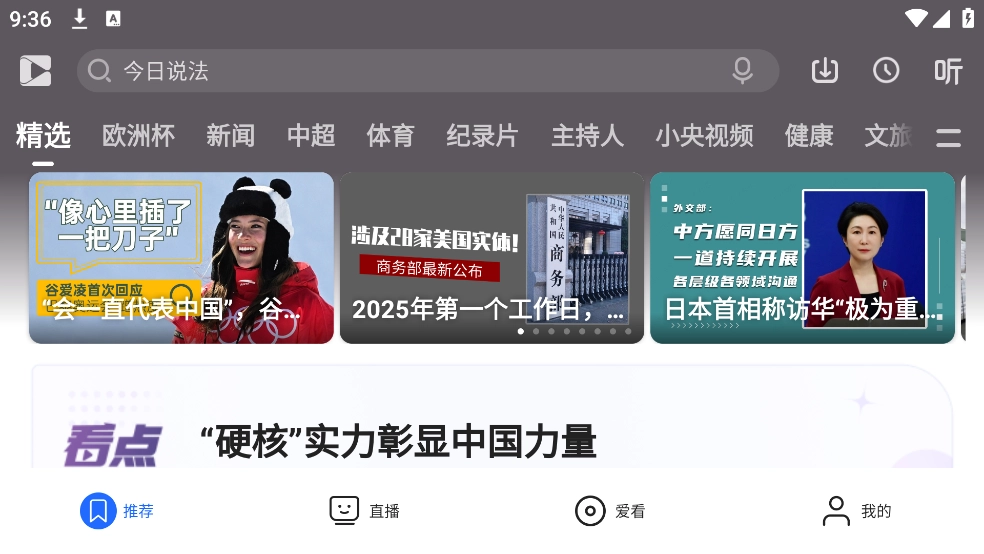Start voice search with microphone icon
Screen dimensions: 984x554
tap(742, 71)
